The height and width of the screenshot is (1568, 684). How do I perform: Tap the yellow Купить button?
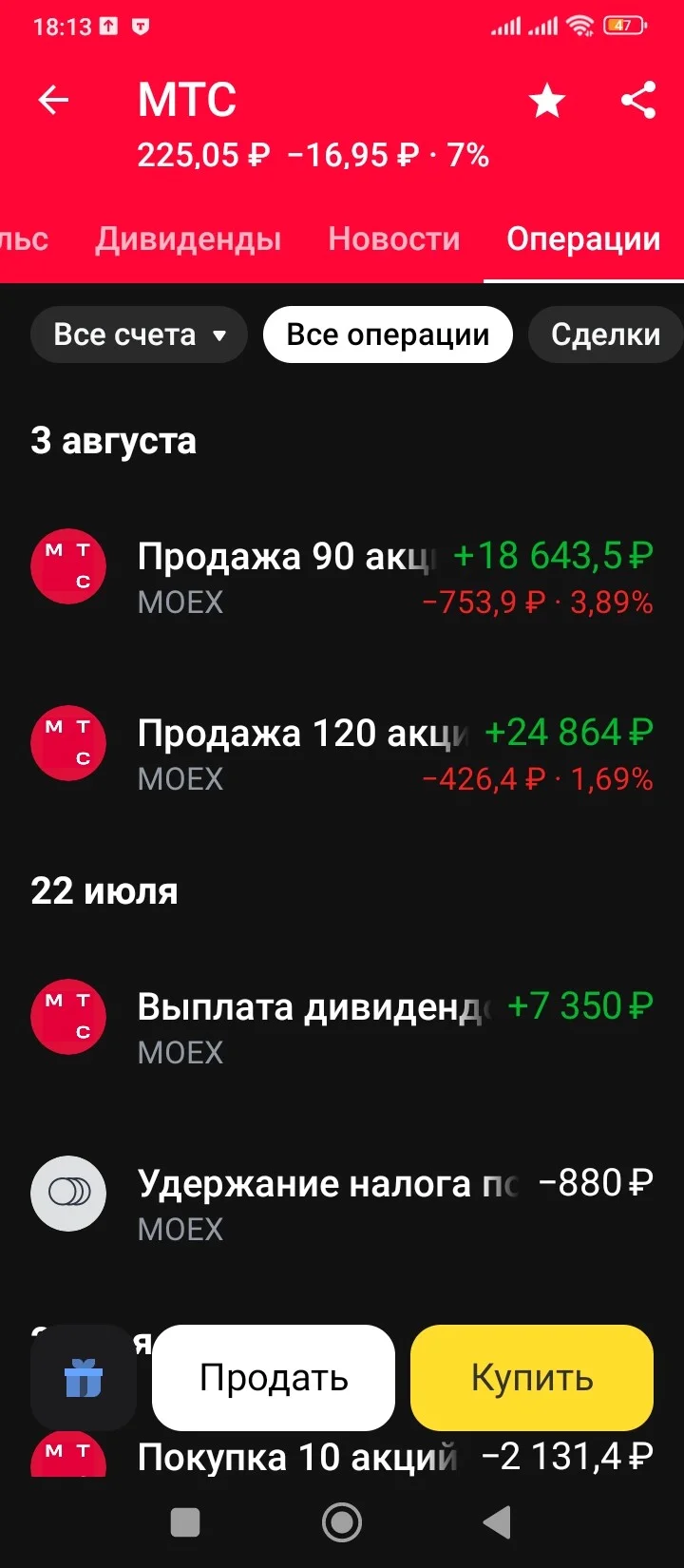[x=532, y=1378]
